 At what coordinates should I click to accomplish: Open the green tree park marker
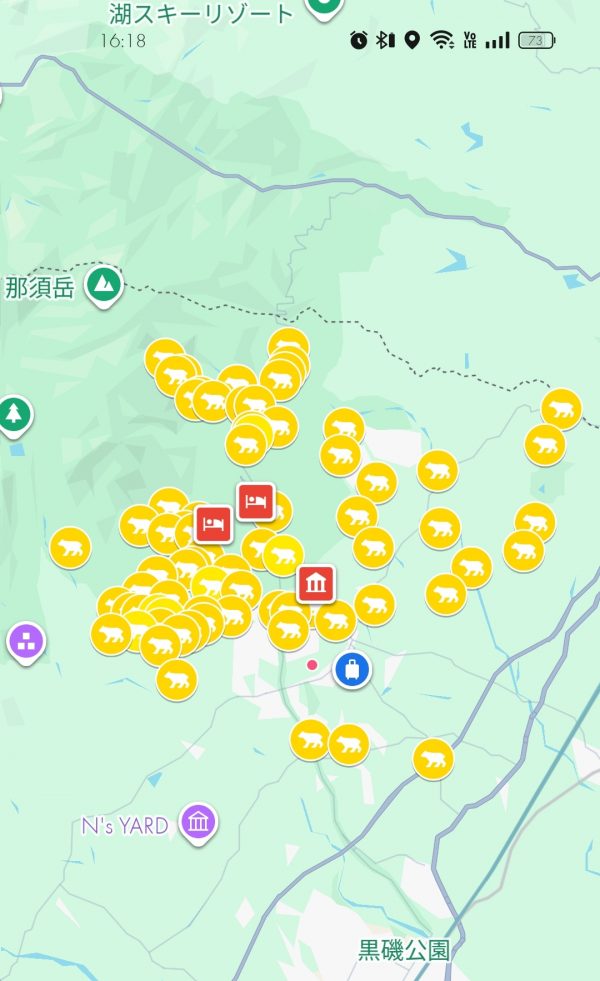tap(14, 414)
